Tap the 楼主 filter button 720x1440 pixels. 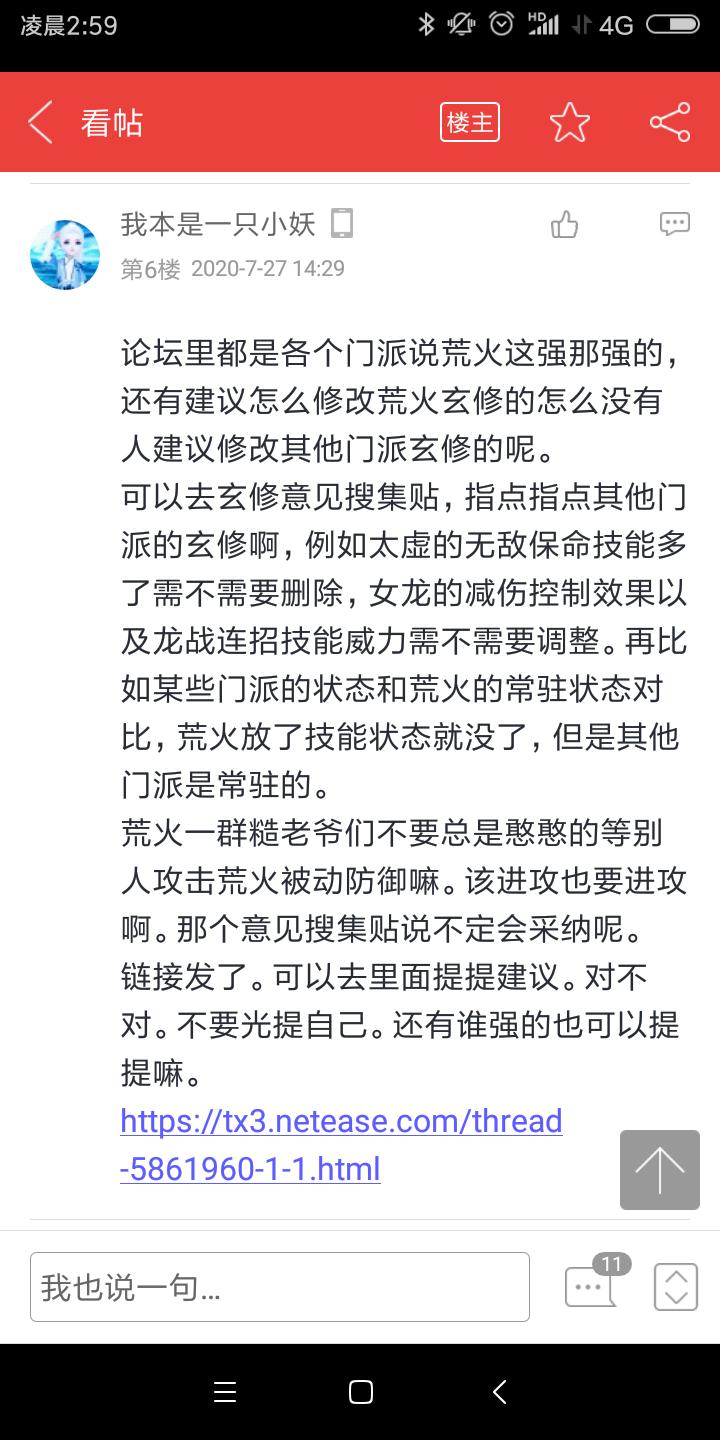click(470, 123)
